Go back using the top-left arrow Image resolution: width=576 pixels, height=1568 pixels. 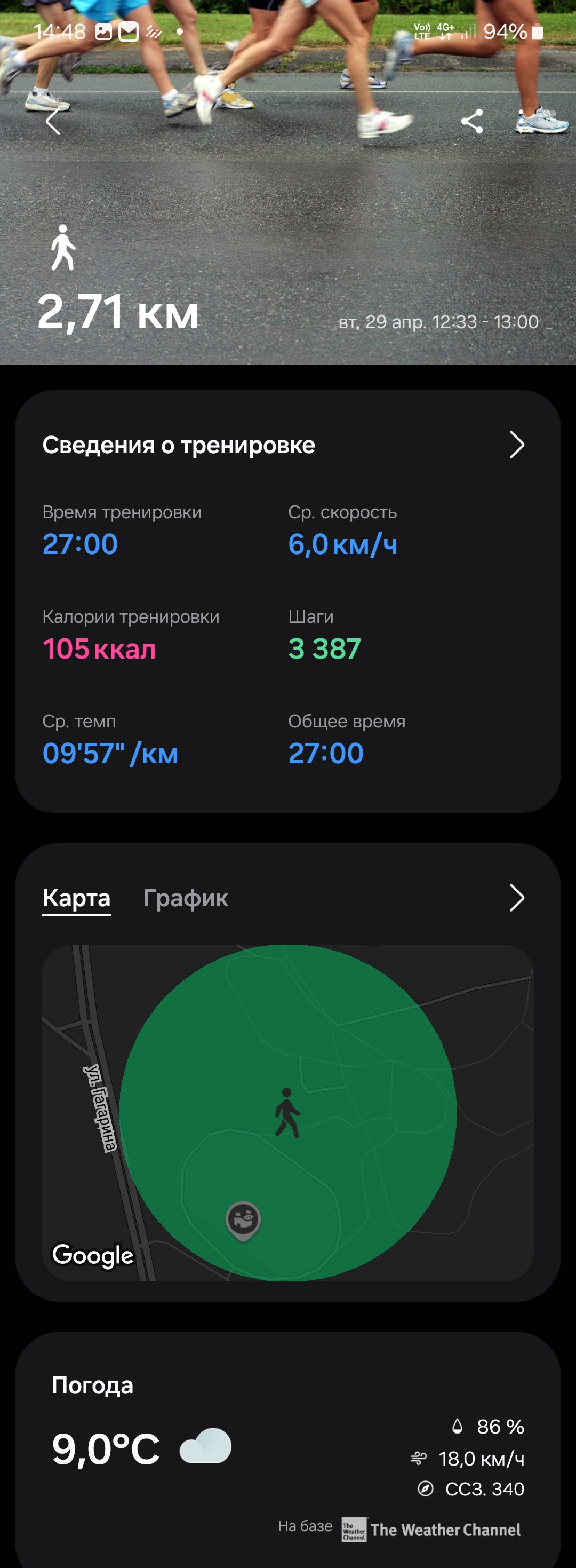pos(53,122)
